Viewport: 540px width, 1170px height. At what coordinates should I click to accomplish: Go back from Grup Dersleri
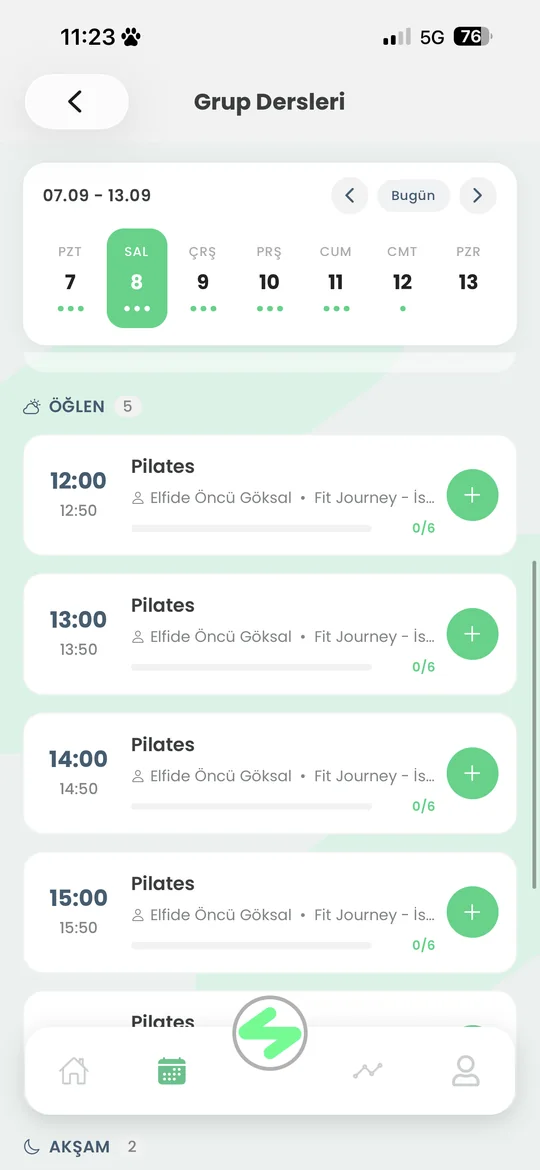tap(76, 101)
